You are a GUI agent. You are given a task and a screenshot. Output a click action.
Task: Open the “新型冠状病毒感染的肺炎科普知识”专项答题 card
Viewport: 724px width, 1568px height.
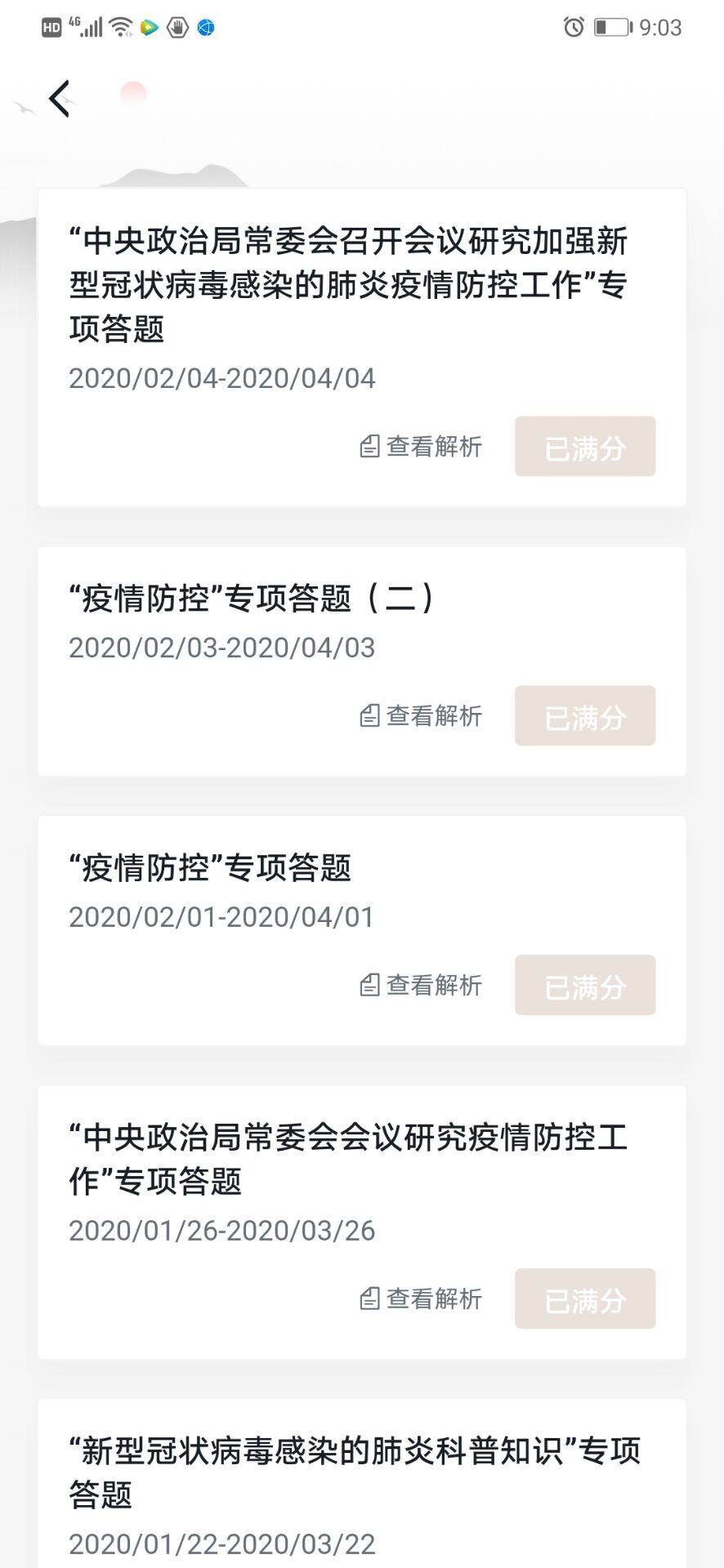(x=355, y=1473)
